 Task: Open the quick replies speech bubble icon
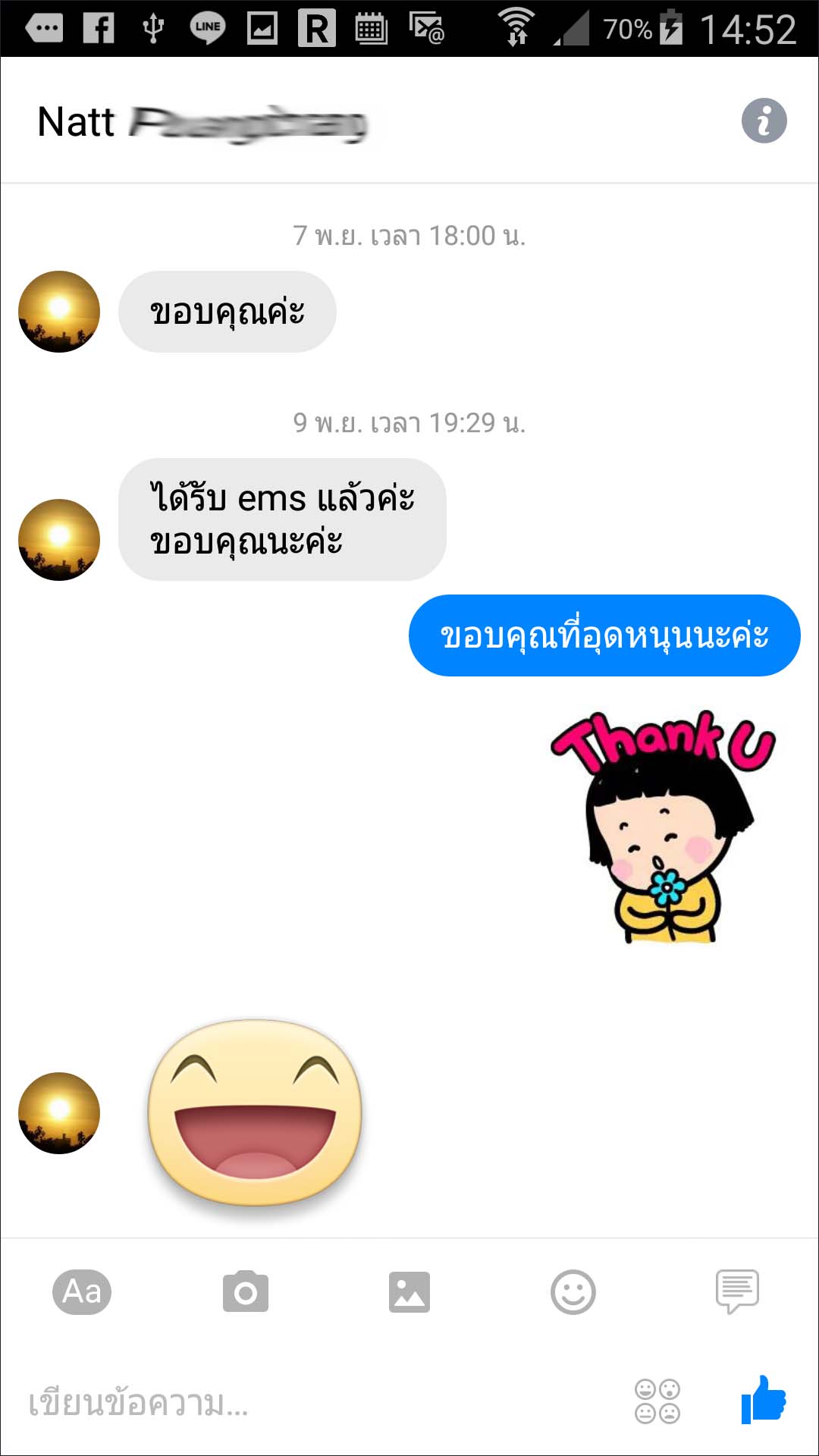[736, 1291]
